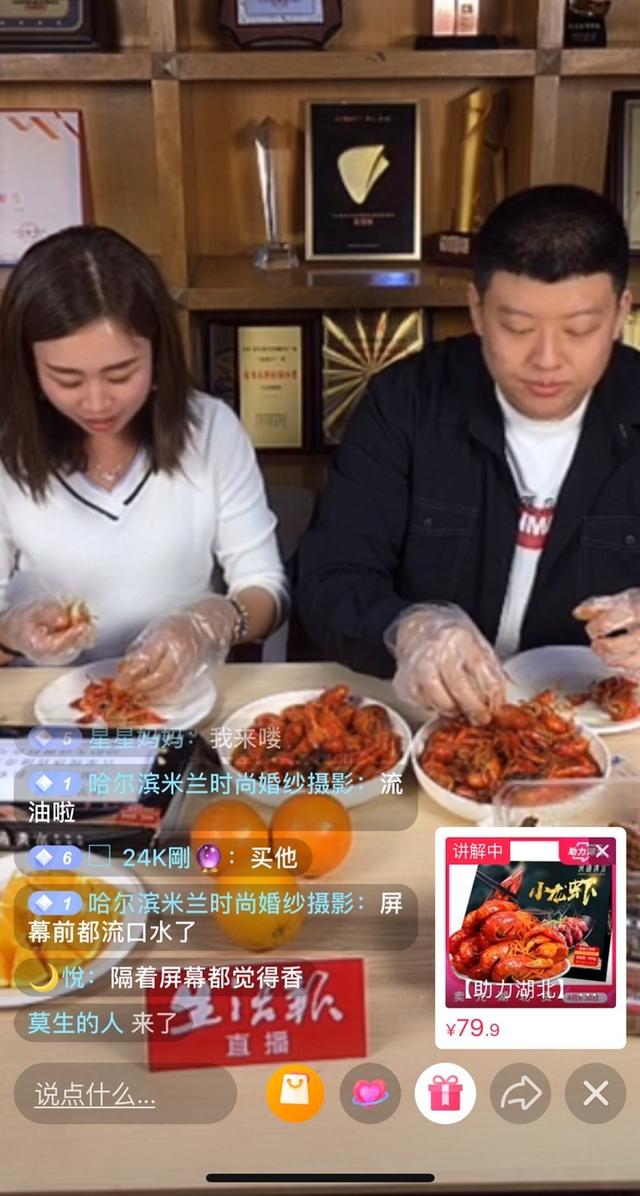Tap the 说点什么 comment input
The image size is (640, 1196).
pos(124,1094)
